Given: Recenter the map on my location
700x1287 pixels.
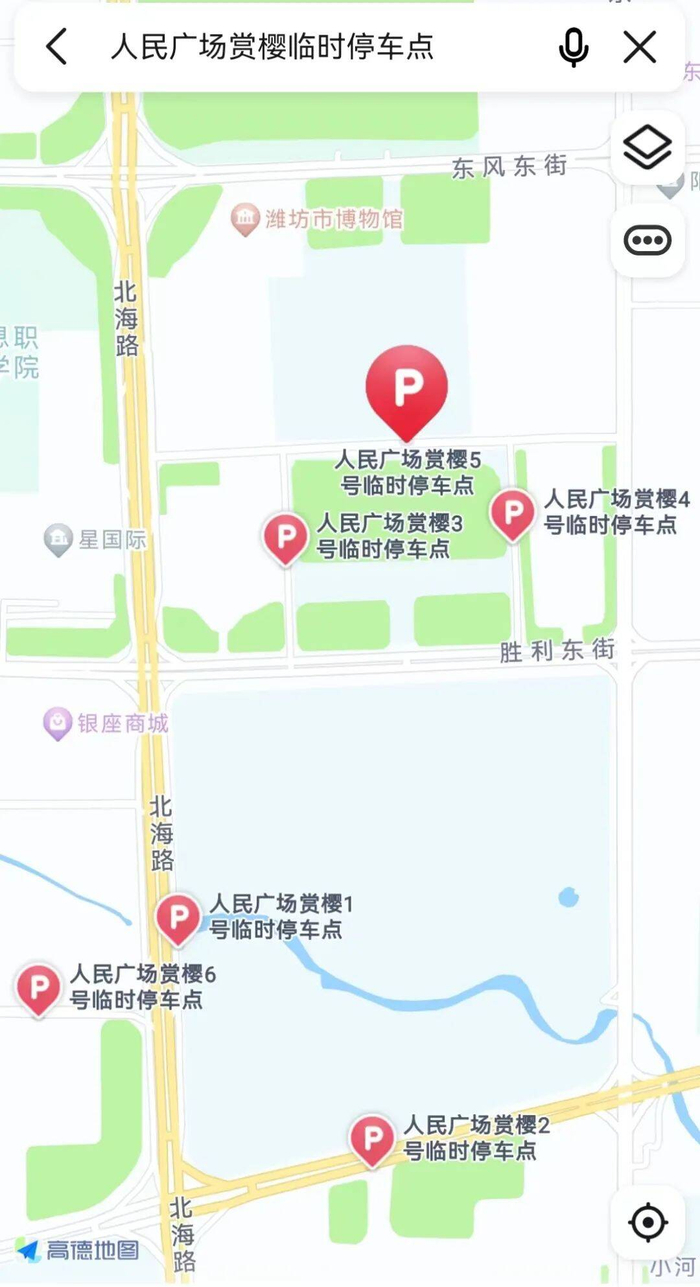Looking at the screenshot, I should [647, 1222].
